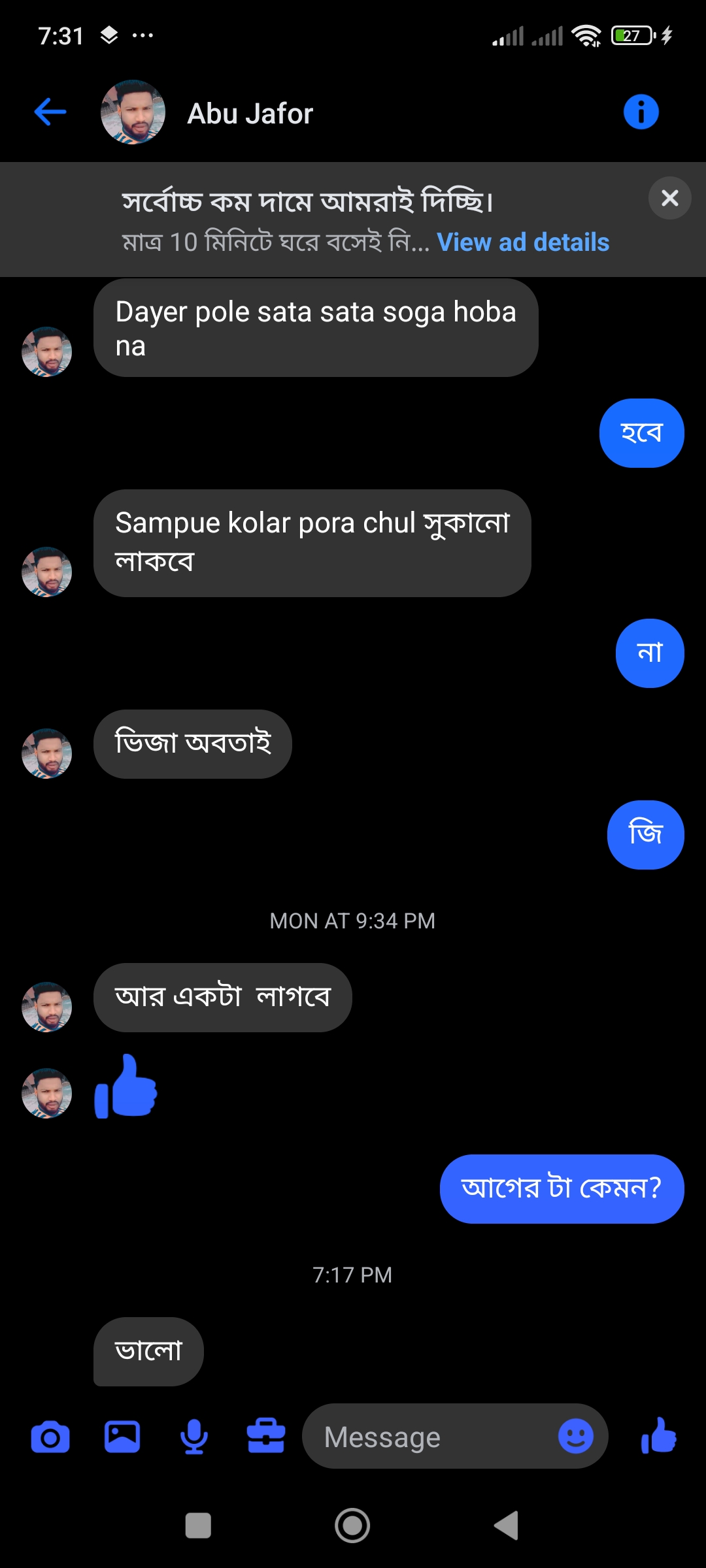Open the camera to take a photo
Image resolution: width=706 pixels, height=1568 pixels.
[50, 1437]
